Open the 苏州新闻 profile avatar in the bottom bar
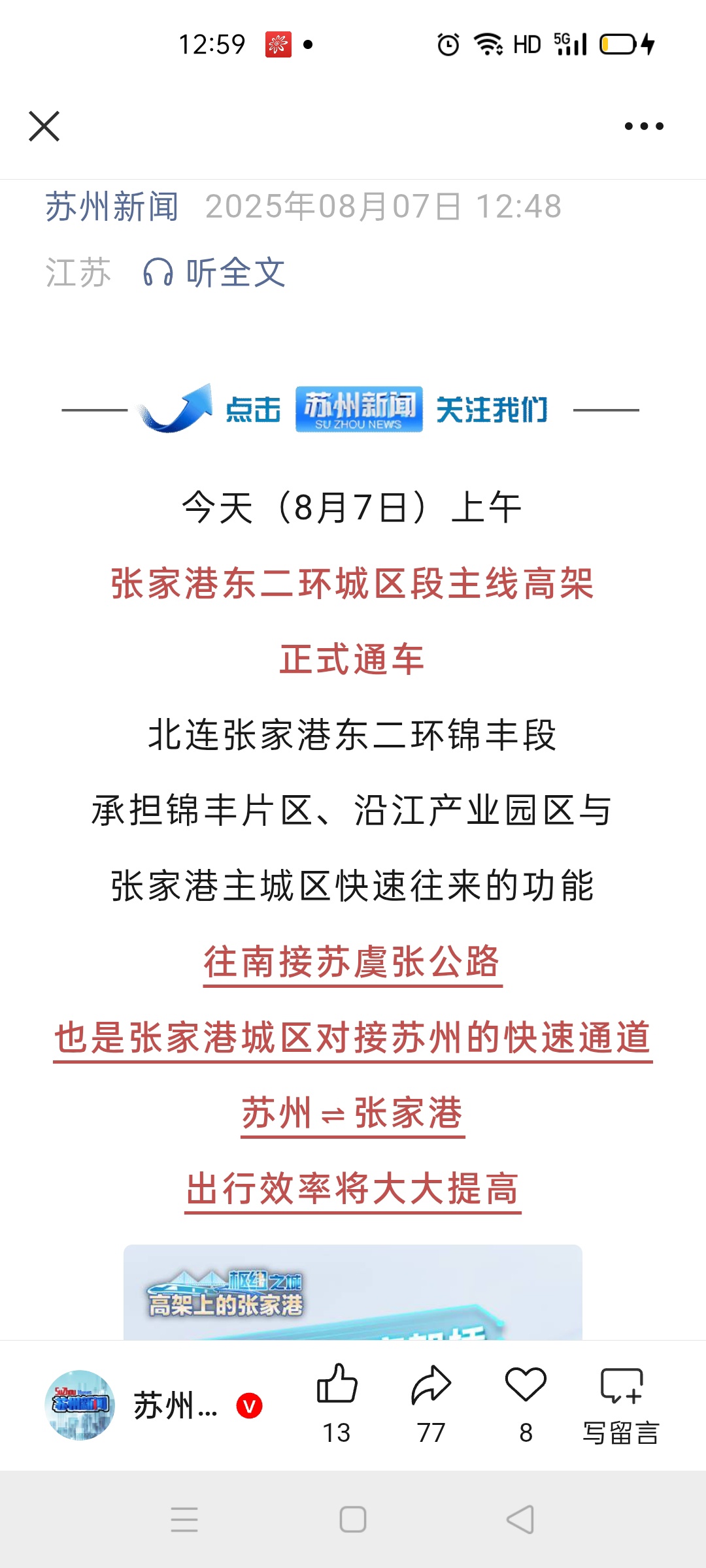The width and height of the screenshot is (706, 1568). [80, 1405]
